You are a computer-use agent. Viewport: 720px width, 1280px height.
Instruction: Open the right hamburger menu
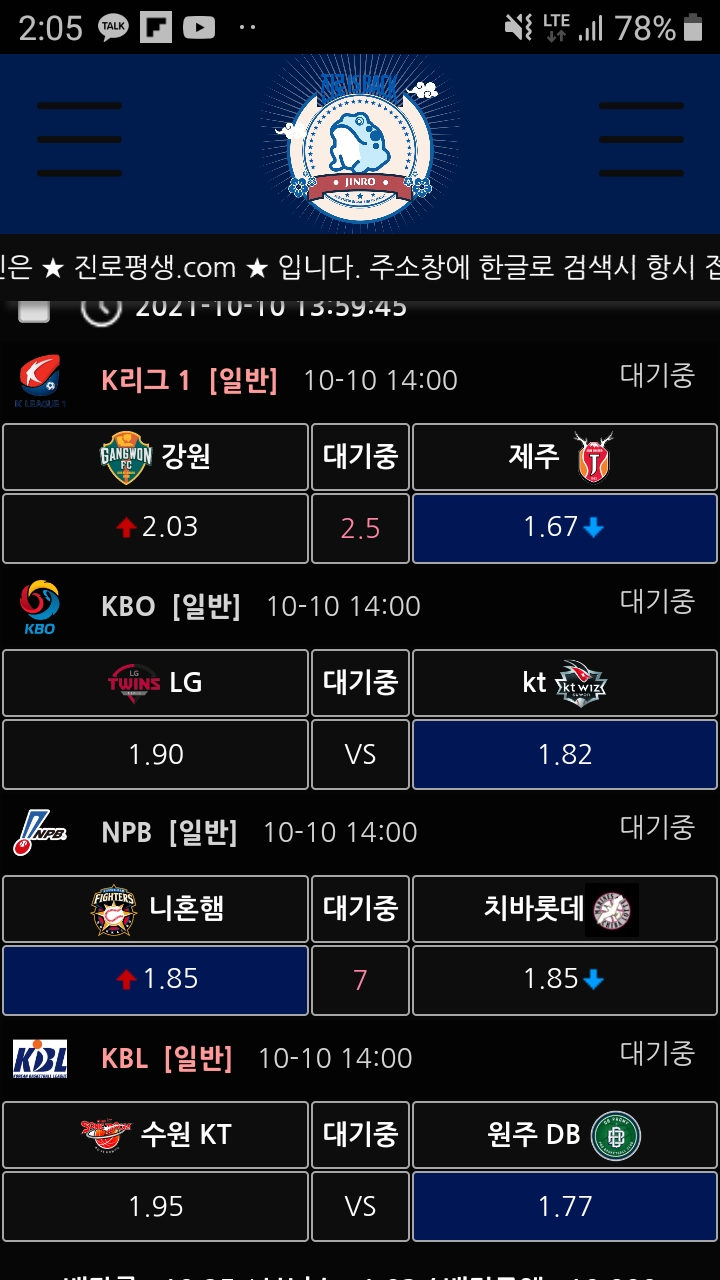(641, 140)
